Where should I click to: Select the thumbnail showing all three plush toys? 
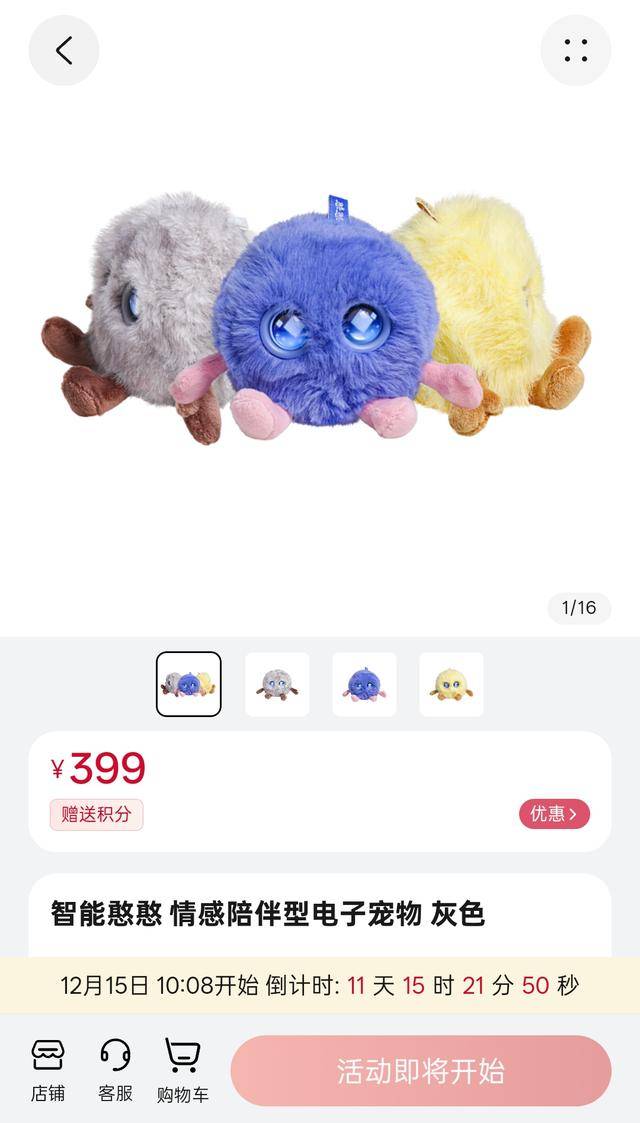[189, 684]
